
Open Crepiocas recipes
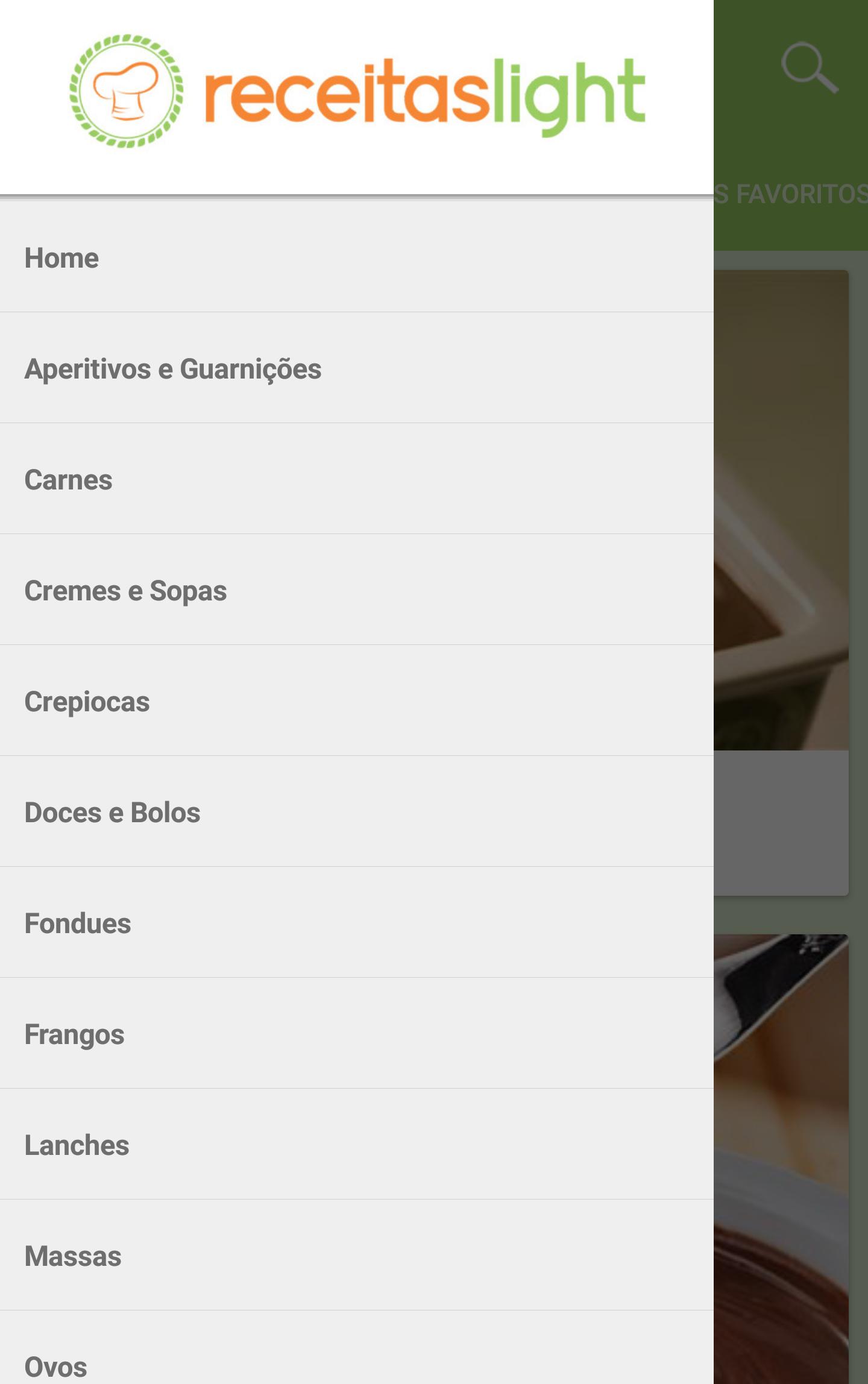point(87,702)
